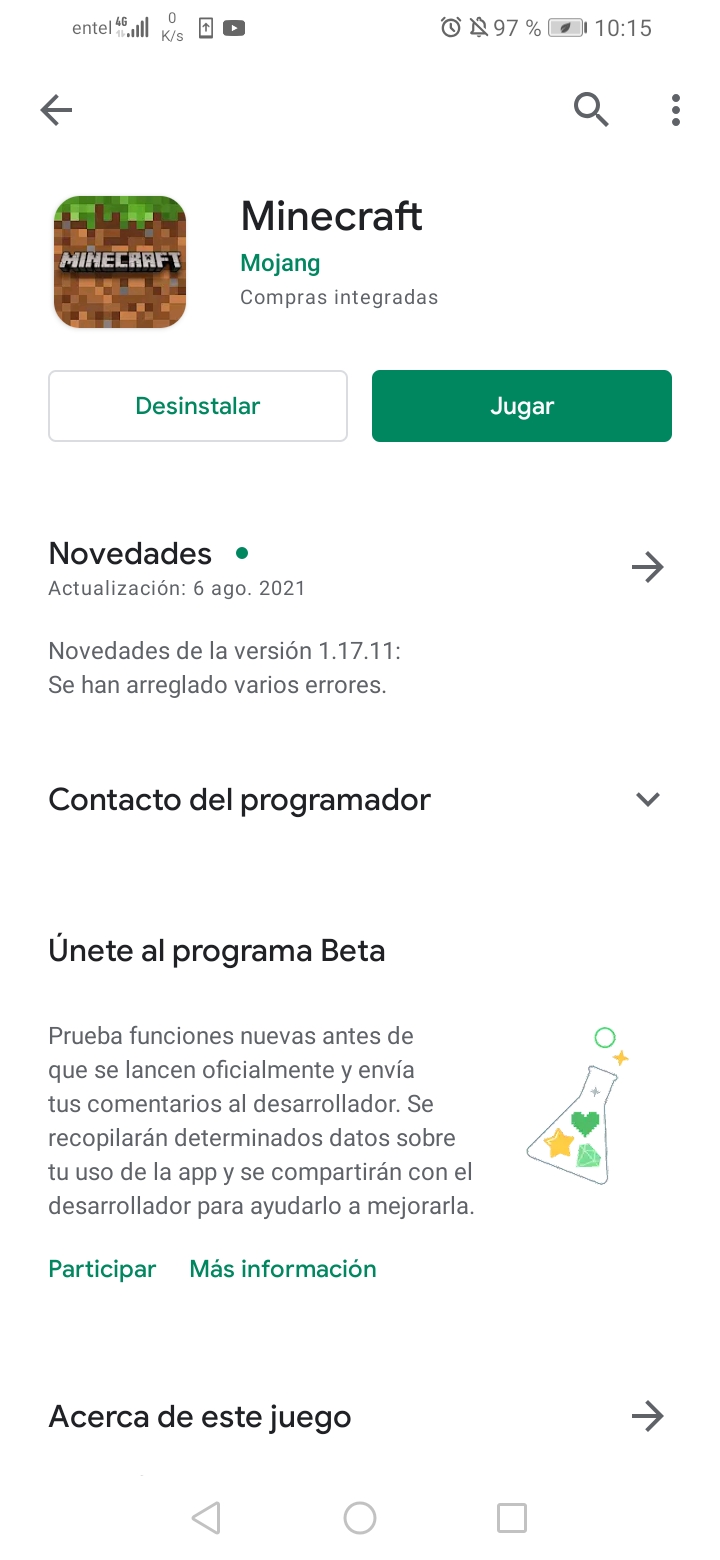Open the Acerca de este juego arrow
This screenshot has width=720, height=1560.
click(x=648, y=1416)
